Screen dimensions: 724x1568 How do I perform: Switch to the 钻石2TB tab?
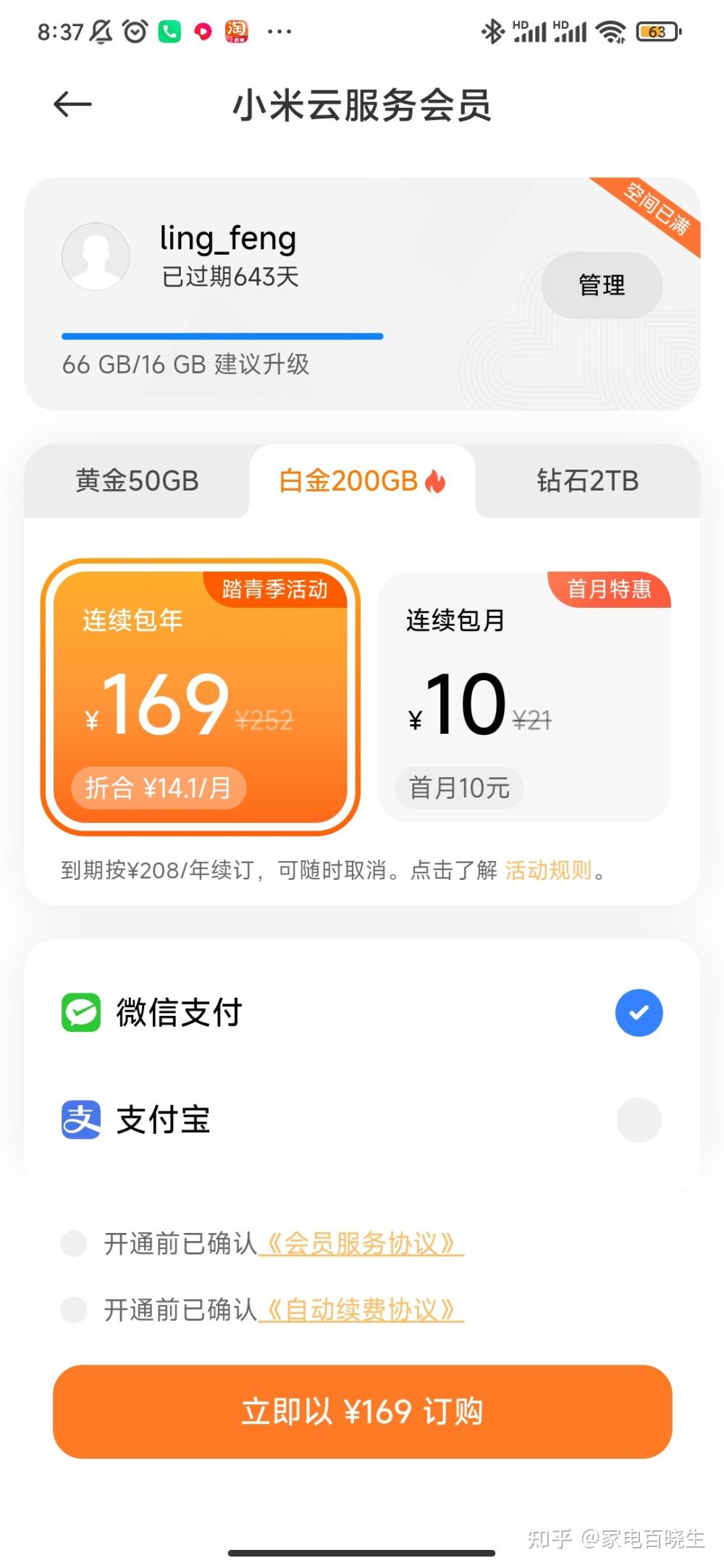point(588,481)
